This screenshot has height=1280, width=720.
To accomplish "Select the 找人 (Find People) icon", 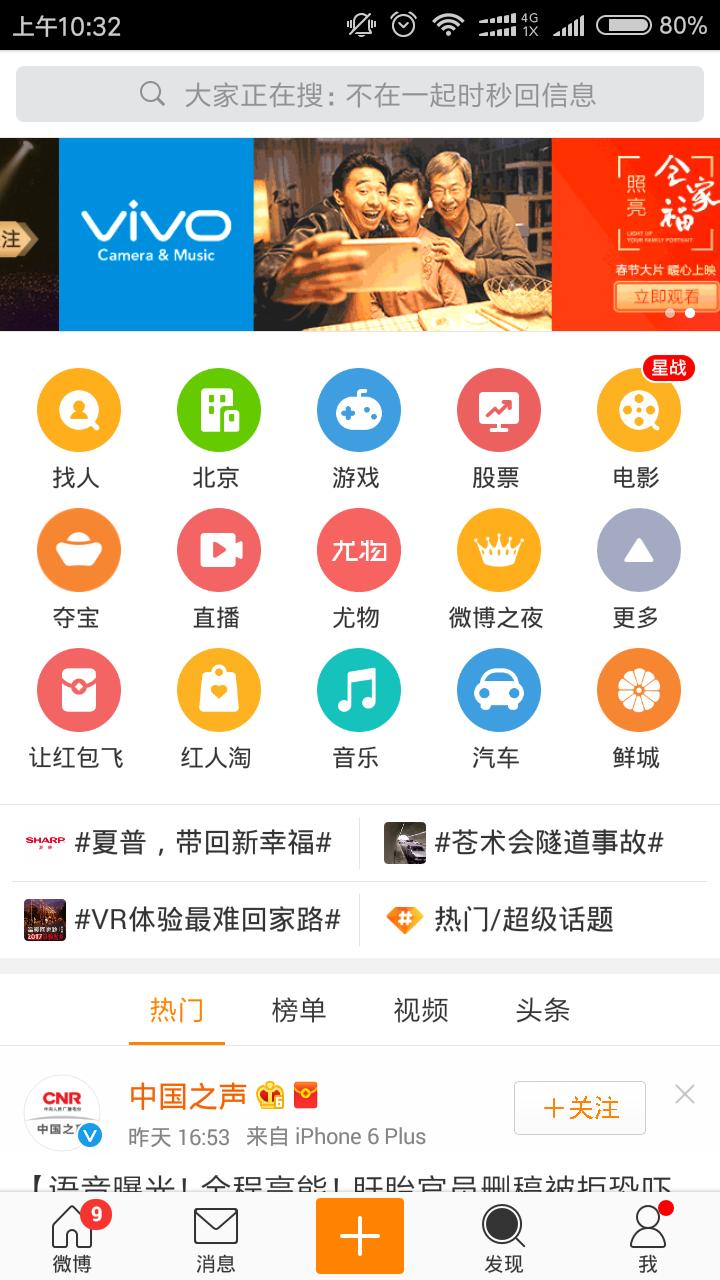I will pyautogui.click(x=79, y=410).
